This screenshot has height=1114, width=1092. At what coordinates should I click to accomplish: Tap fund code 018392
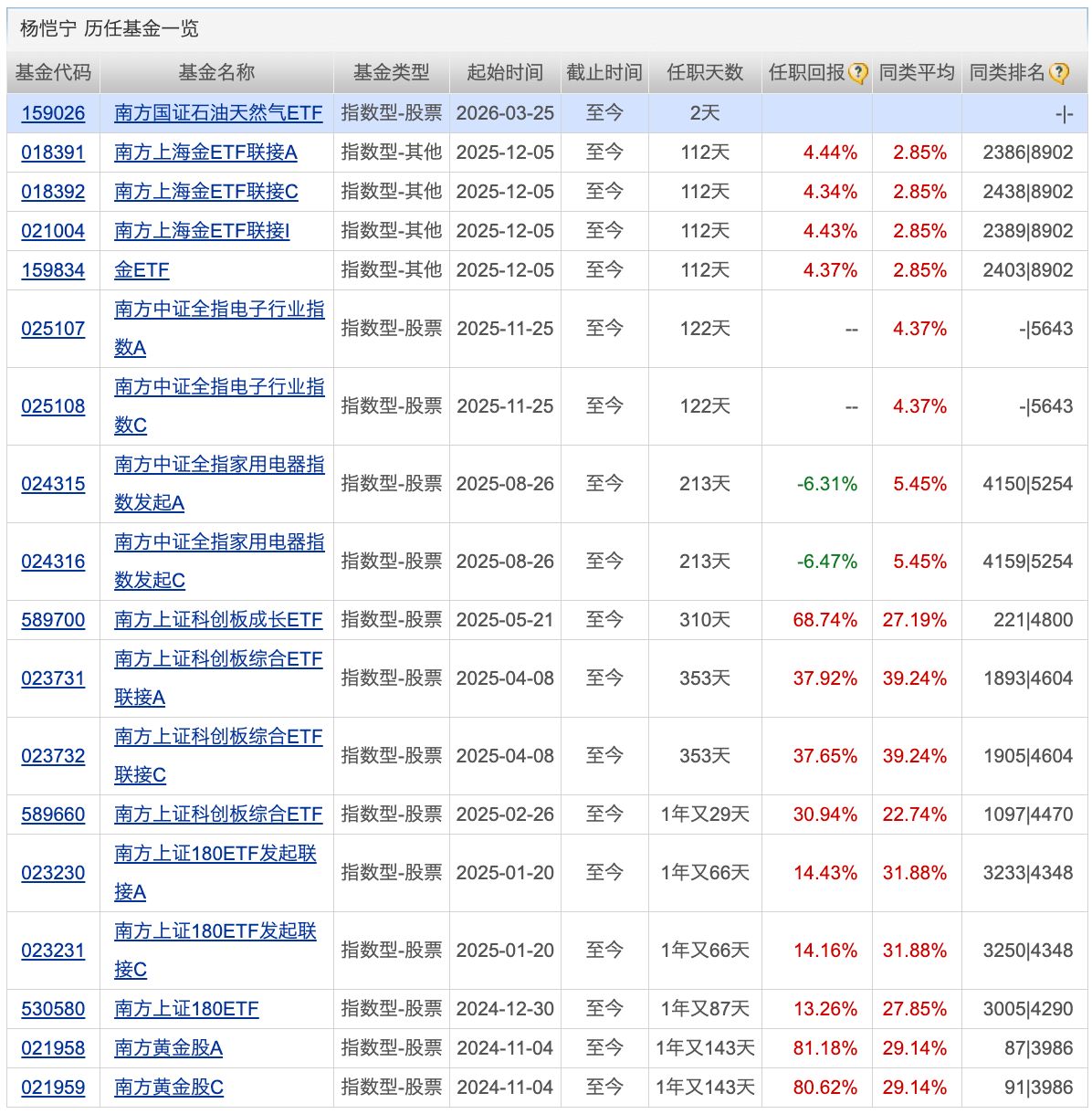(53, 192)
